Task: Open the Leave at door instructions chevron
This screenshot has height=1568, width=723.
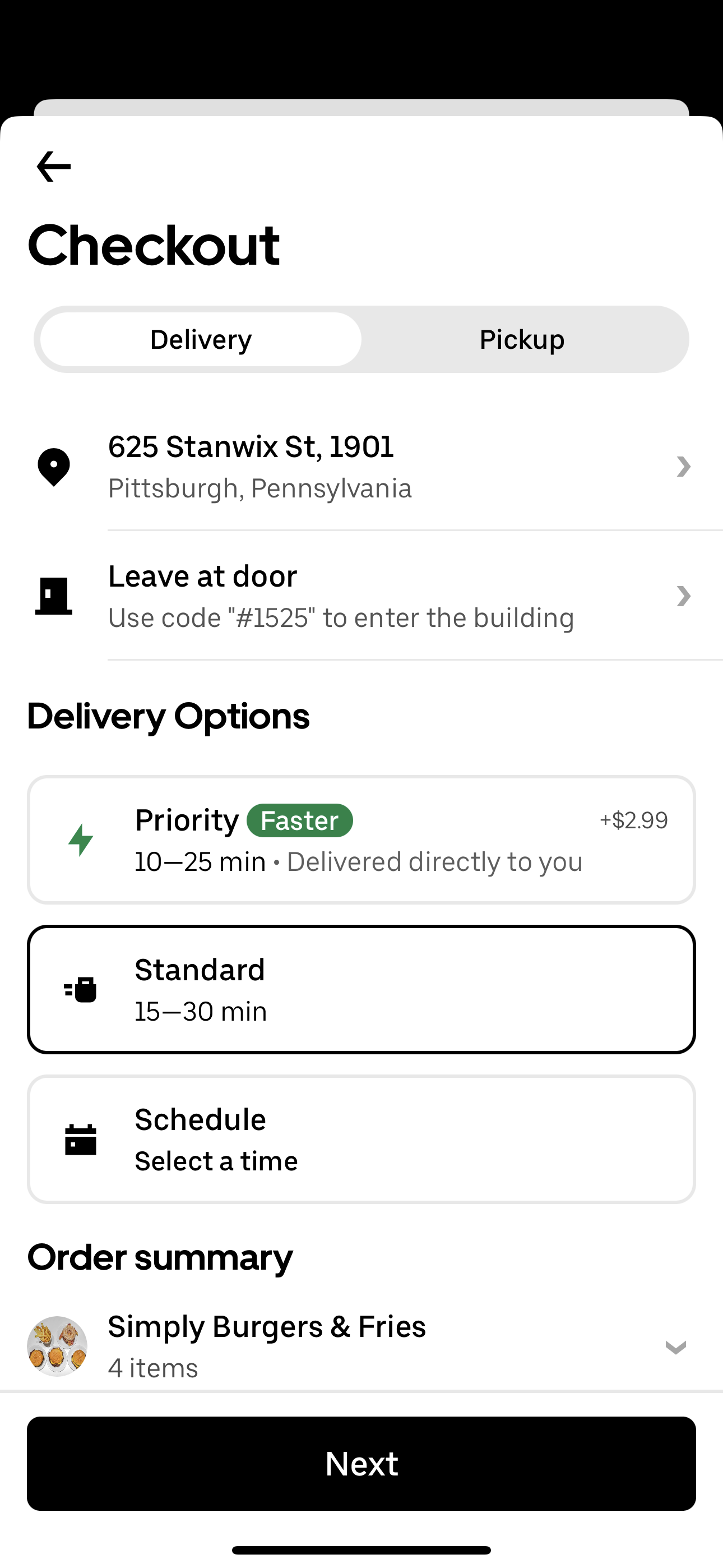Action: pos(684,596)
